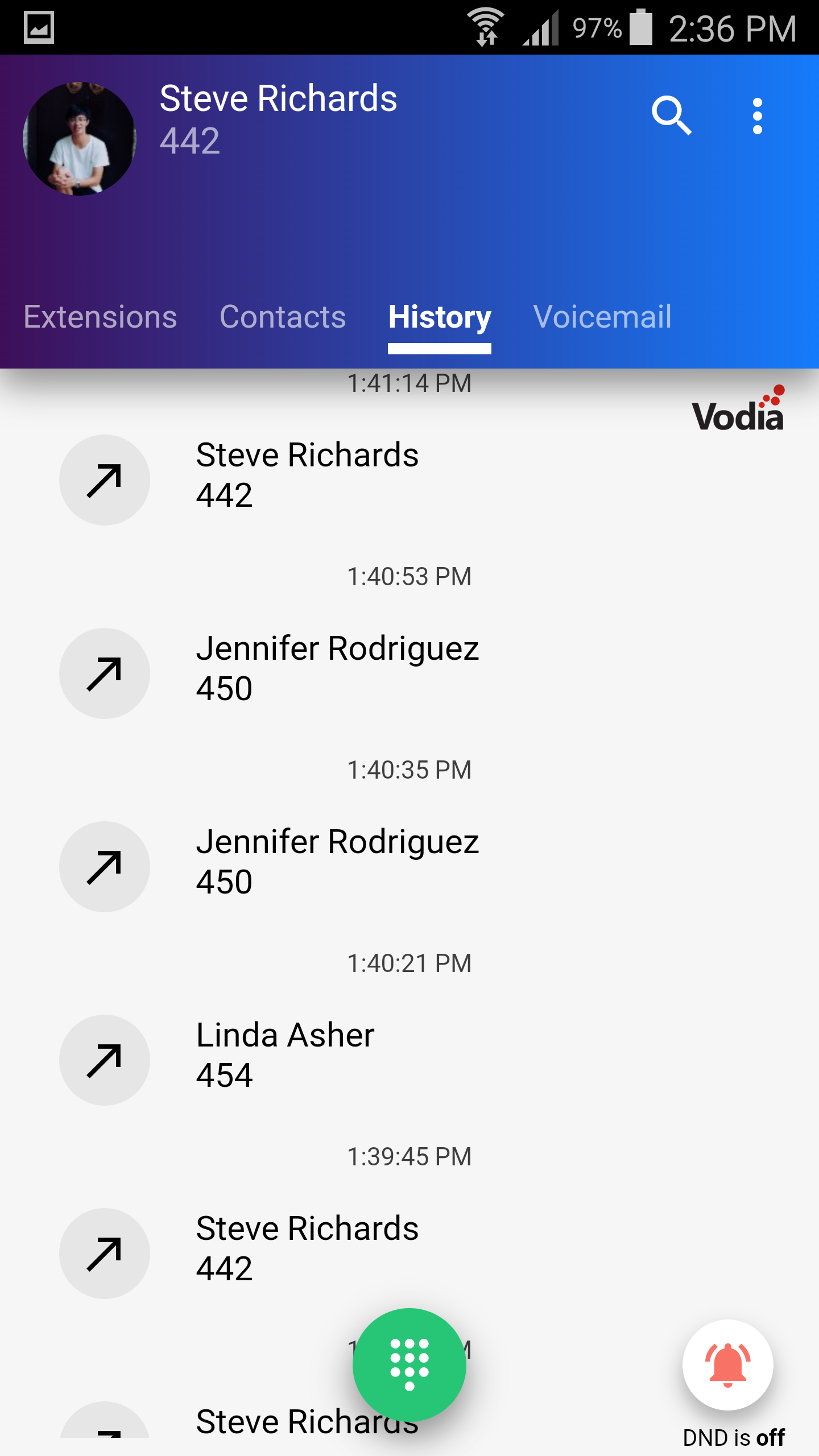Screen dimensions: 819x1456
Task: Open the search icon in the header
Action: pos(671,115)
